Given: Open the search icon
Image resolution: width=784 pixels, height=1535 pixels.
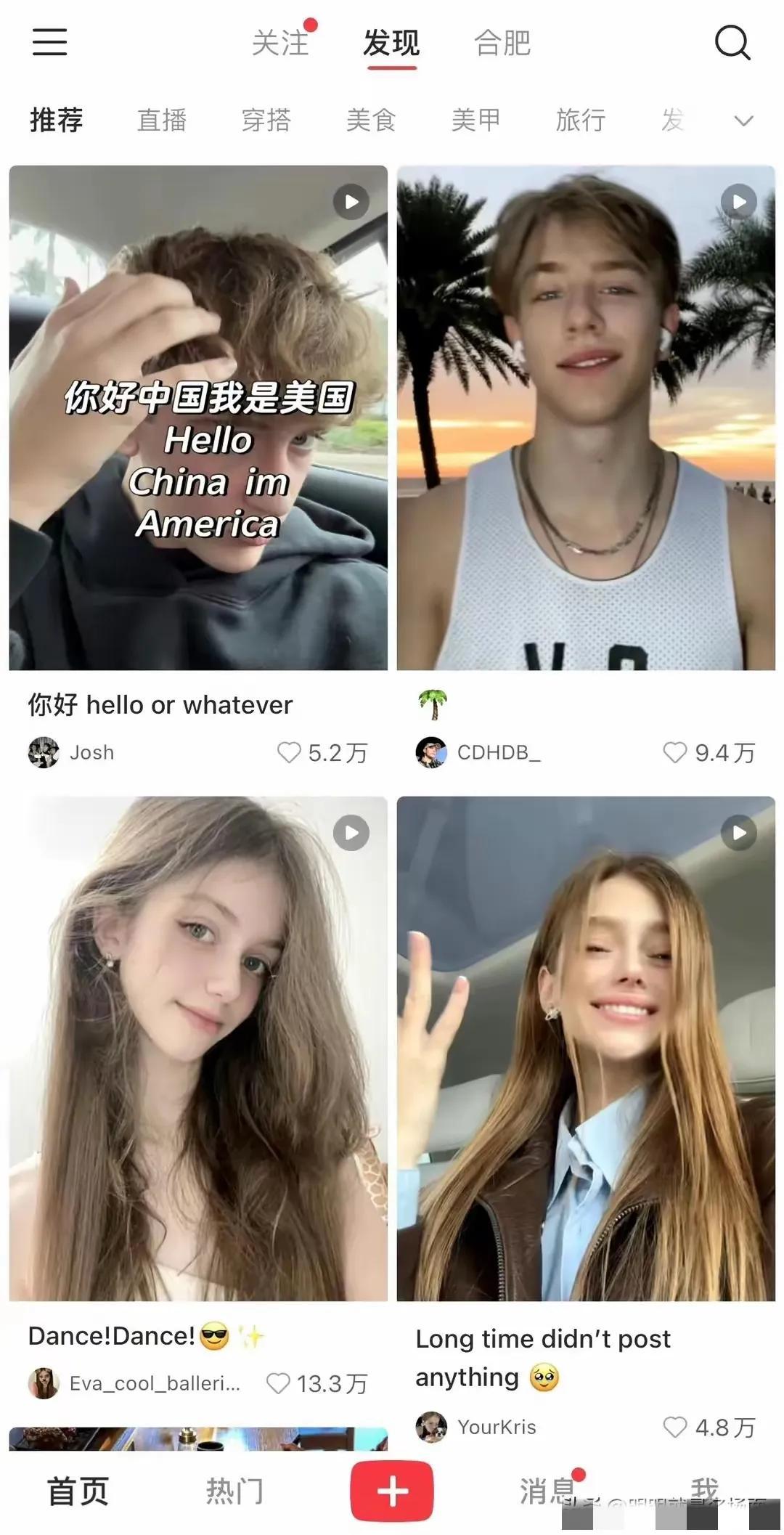Looking at the screenshot, I should point(732,42).
